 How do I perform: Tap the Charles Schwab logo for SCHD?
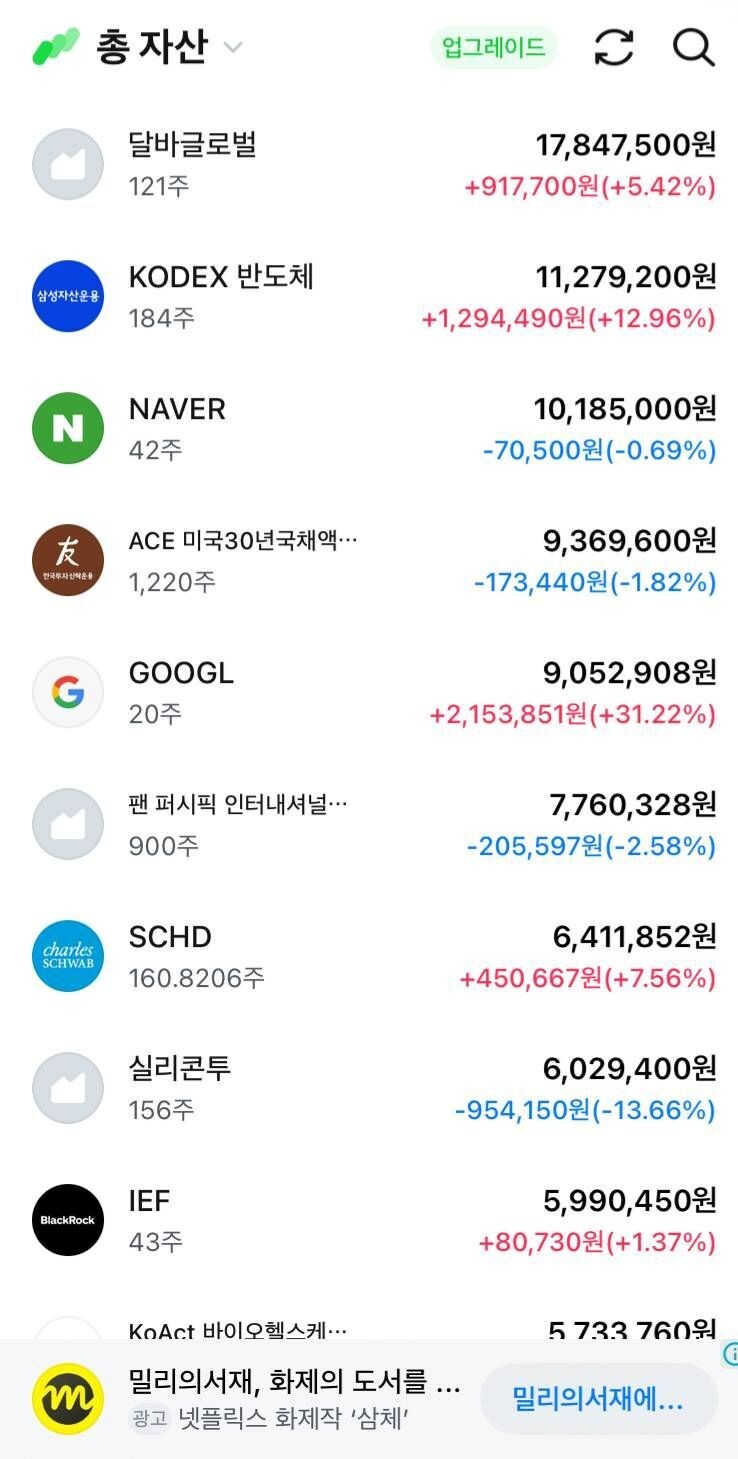(x=68, y=956)
